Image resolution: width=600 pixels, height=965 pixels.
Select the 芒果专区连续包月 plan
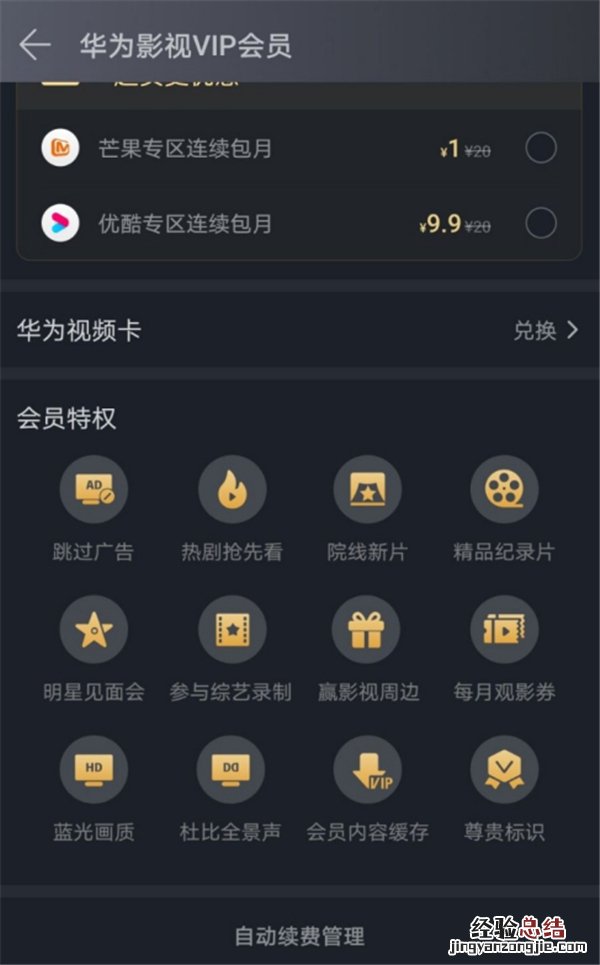click(540, 149)
